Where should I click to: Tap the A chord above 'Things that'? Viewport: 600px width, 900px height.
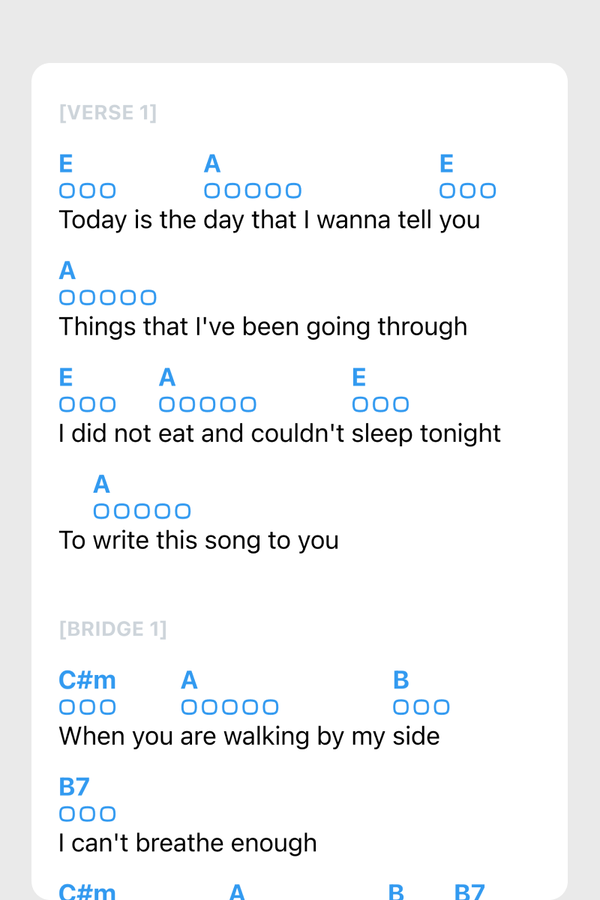67,271
